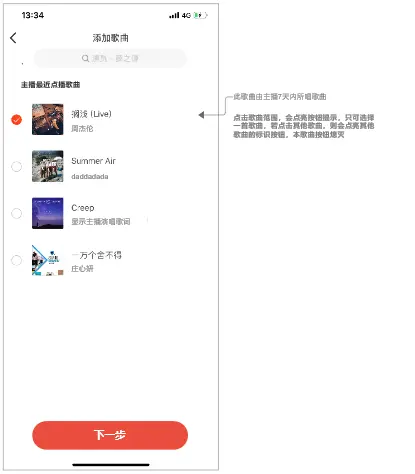Deselect the checked song by 周杰伦

(x=16, y=119)
